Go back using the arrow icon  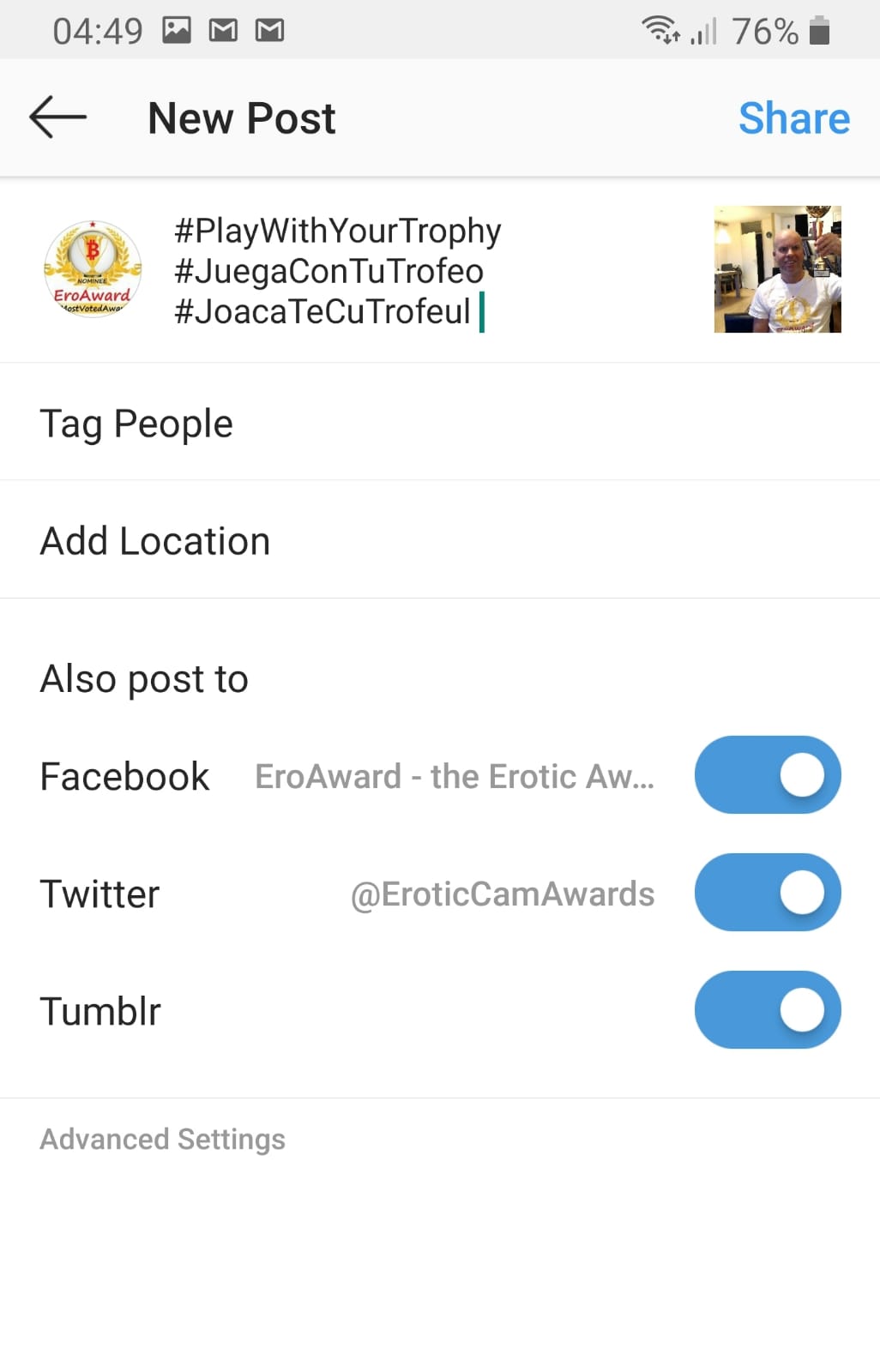point(58,117)
